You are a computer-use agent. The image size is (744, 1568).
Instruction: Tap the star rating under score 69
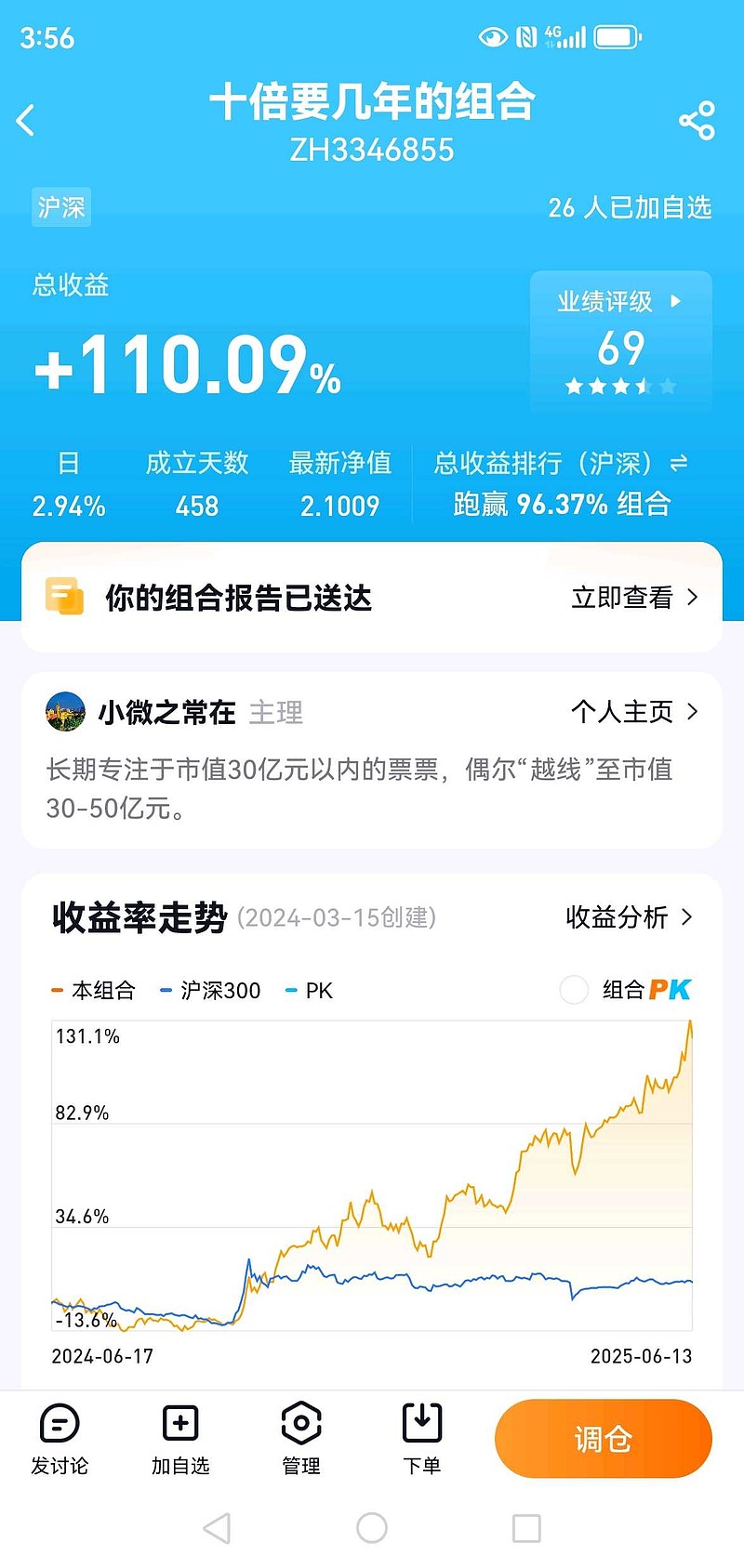[618, 384]
